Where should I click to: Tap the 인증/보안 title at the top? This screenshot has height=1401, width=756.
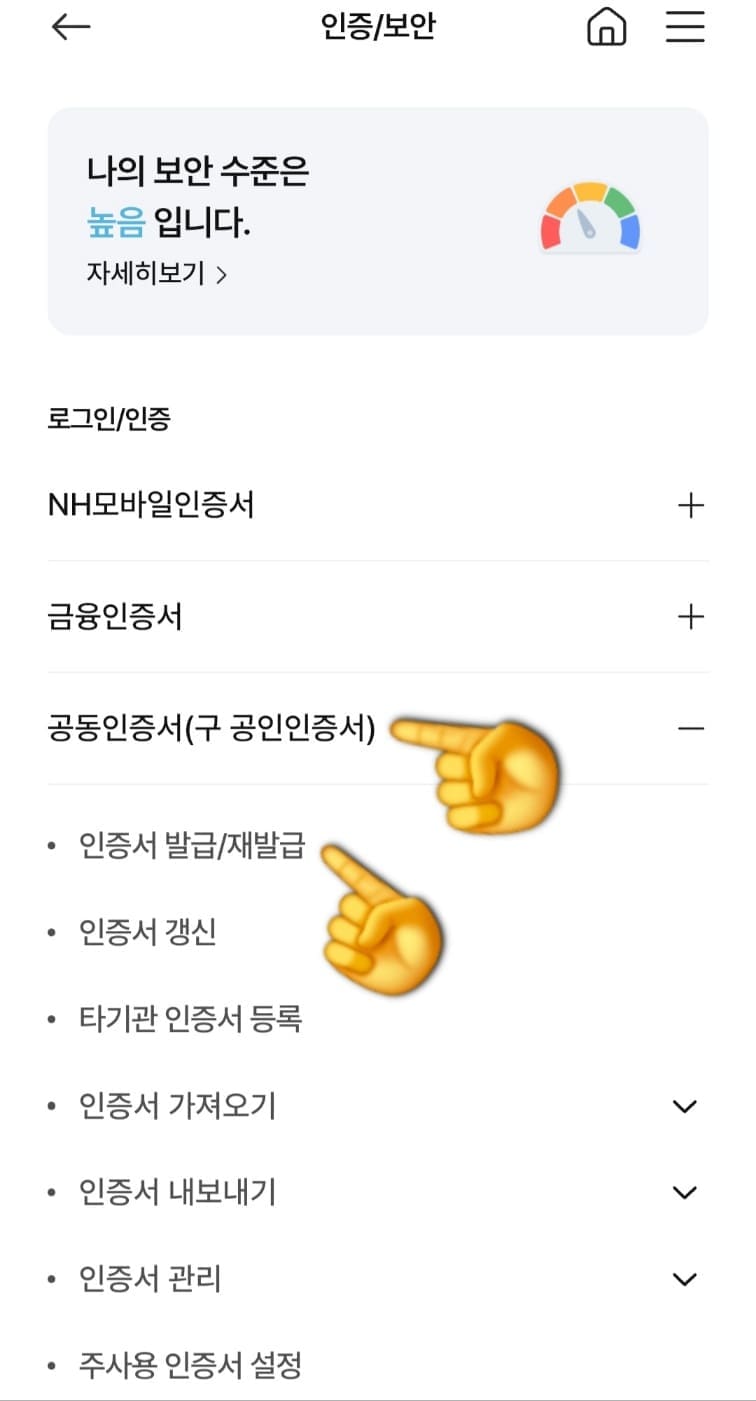tap(378, 27)
